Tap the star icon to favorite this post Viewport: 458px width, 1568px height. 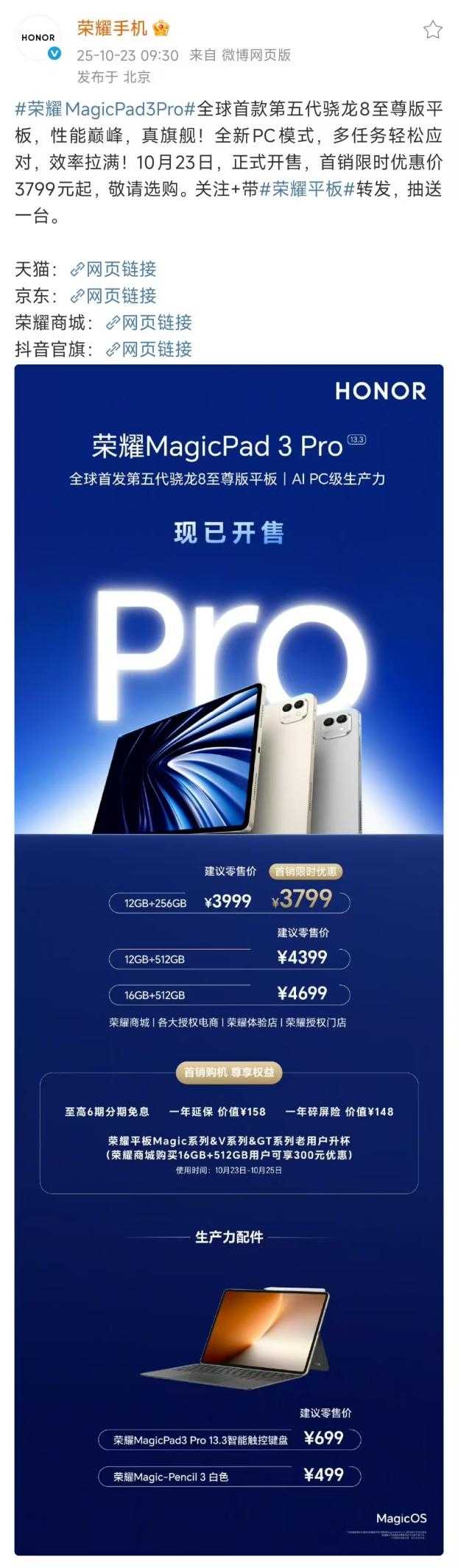click(x=432, y=29)
